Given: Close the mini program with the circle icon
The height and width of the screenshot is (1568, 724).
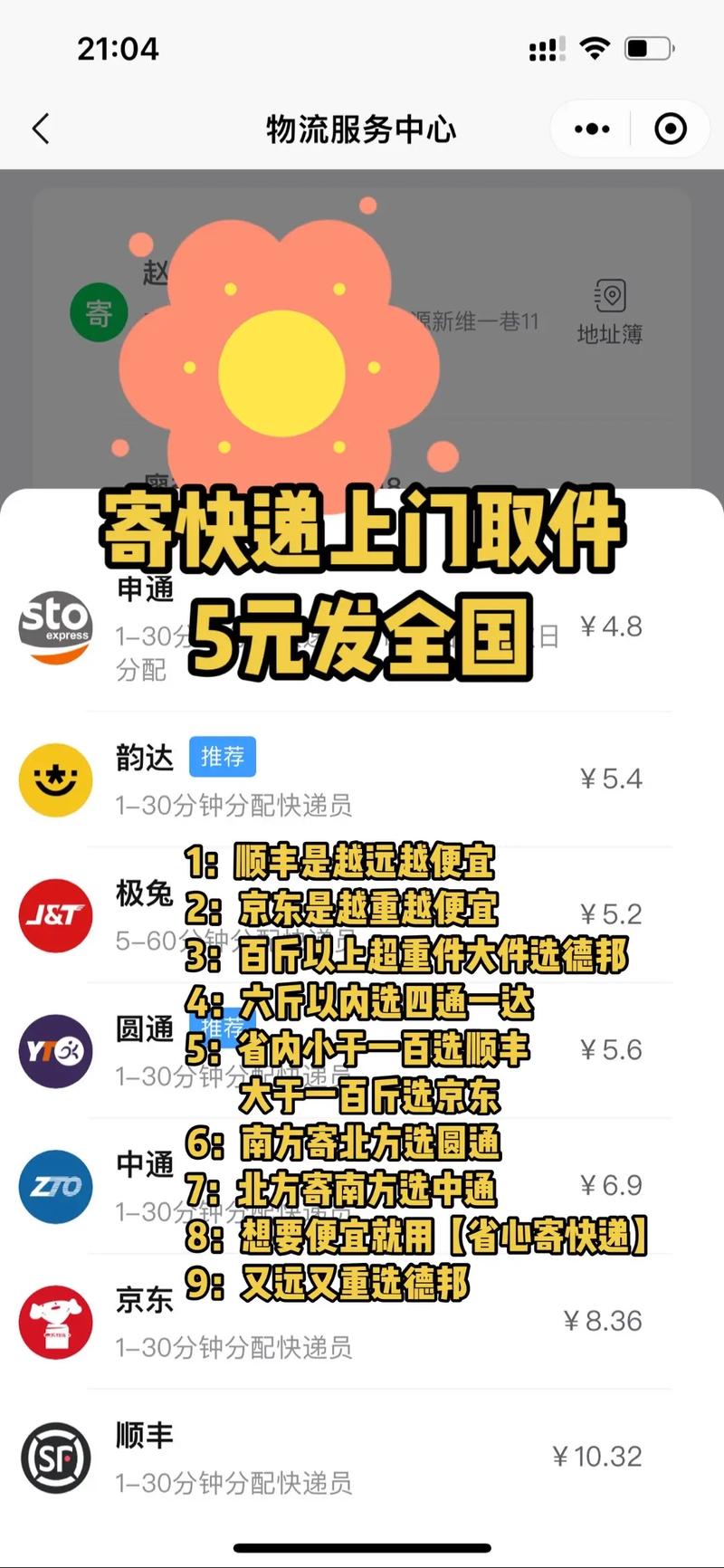Looking at the screenshot, I should pos(671,129).
